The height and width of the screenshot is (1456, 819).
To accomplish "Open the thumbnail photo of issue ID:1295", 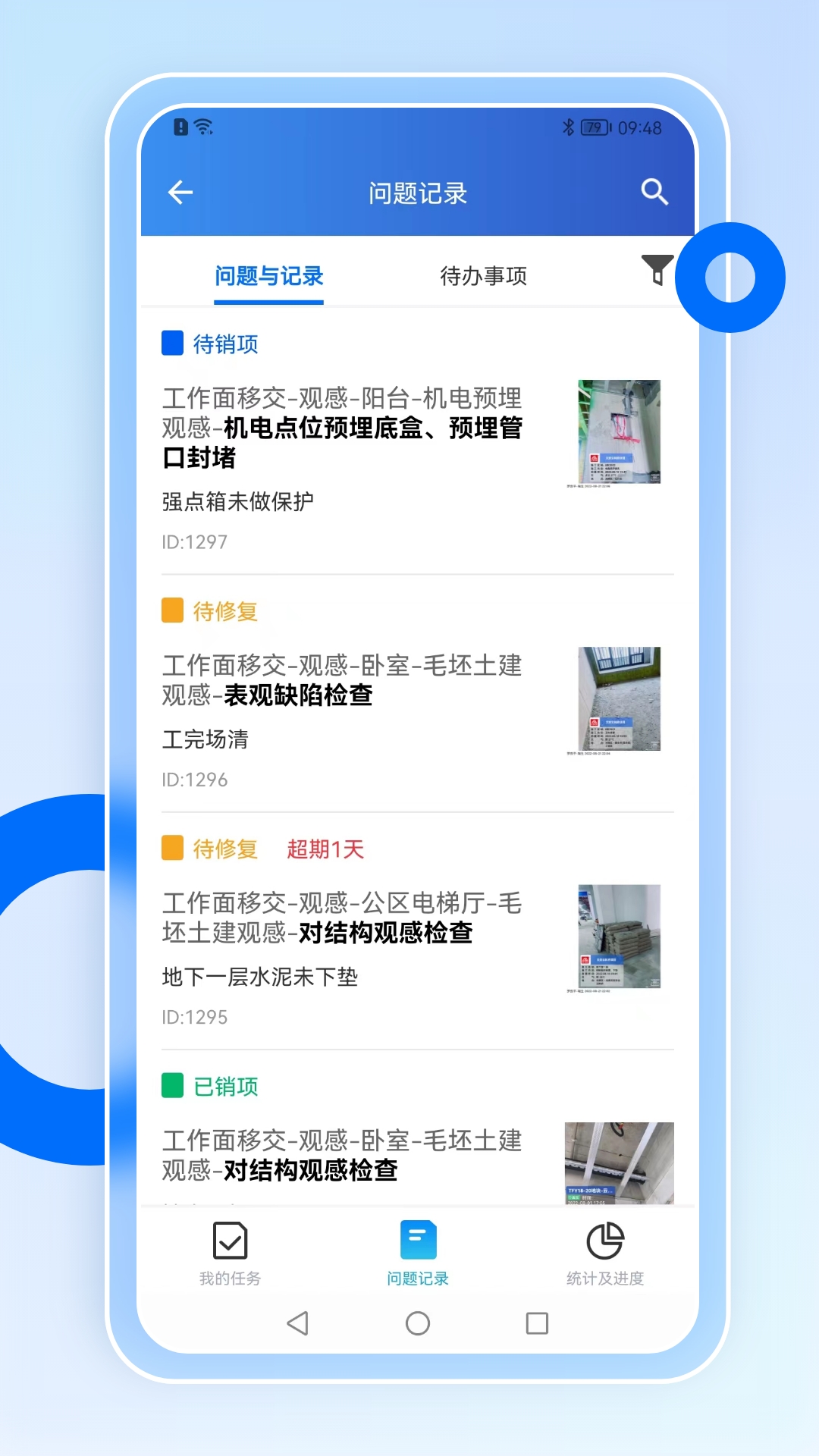I will (x=619, y=937).
